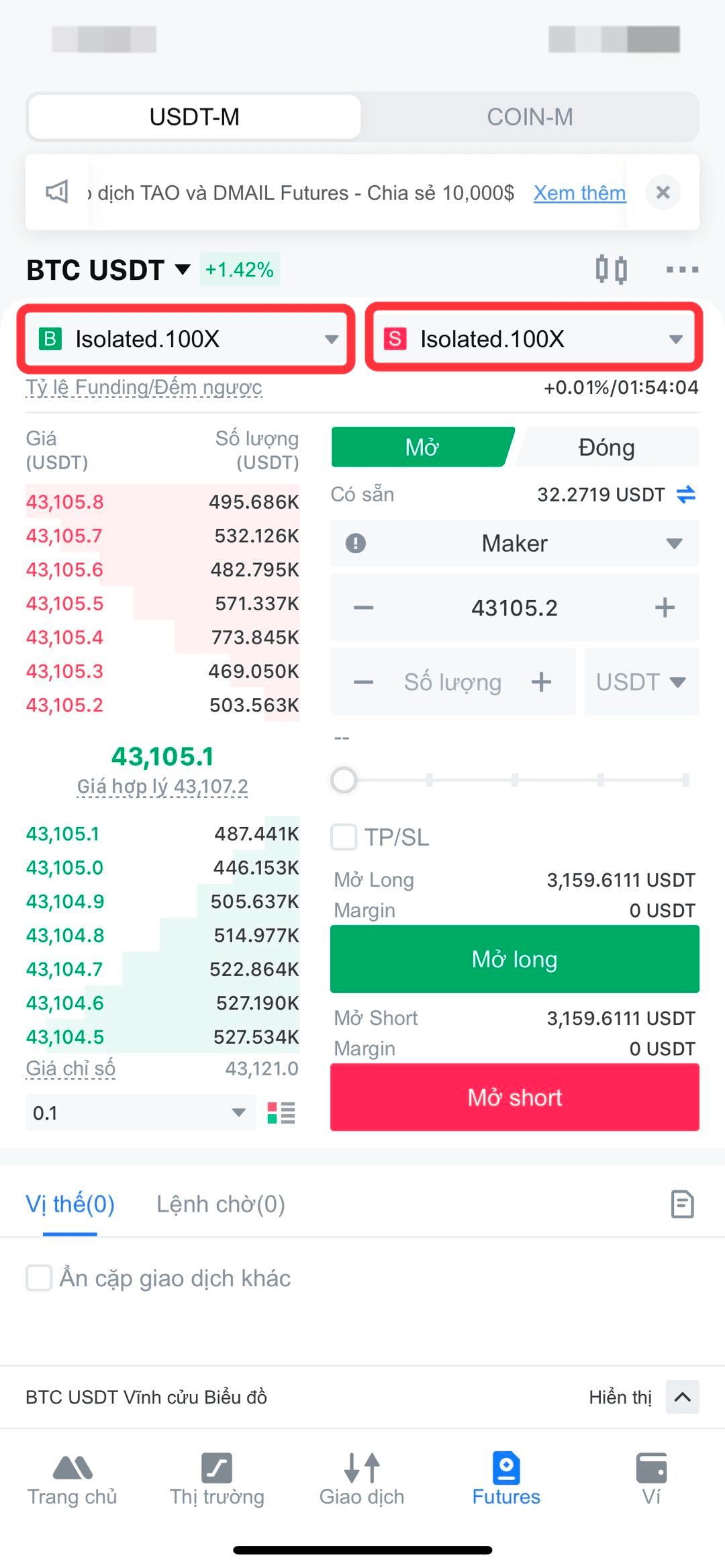
Task: Open the three-dot more options menu
Action: 682,270
